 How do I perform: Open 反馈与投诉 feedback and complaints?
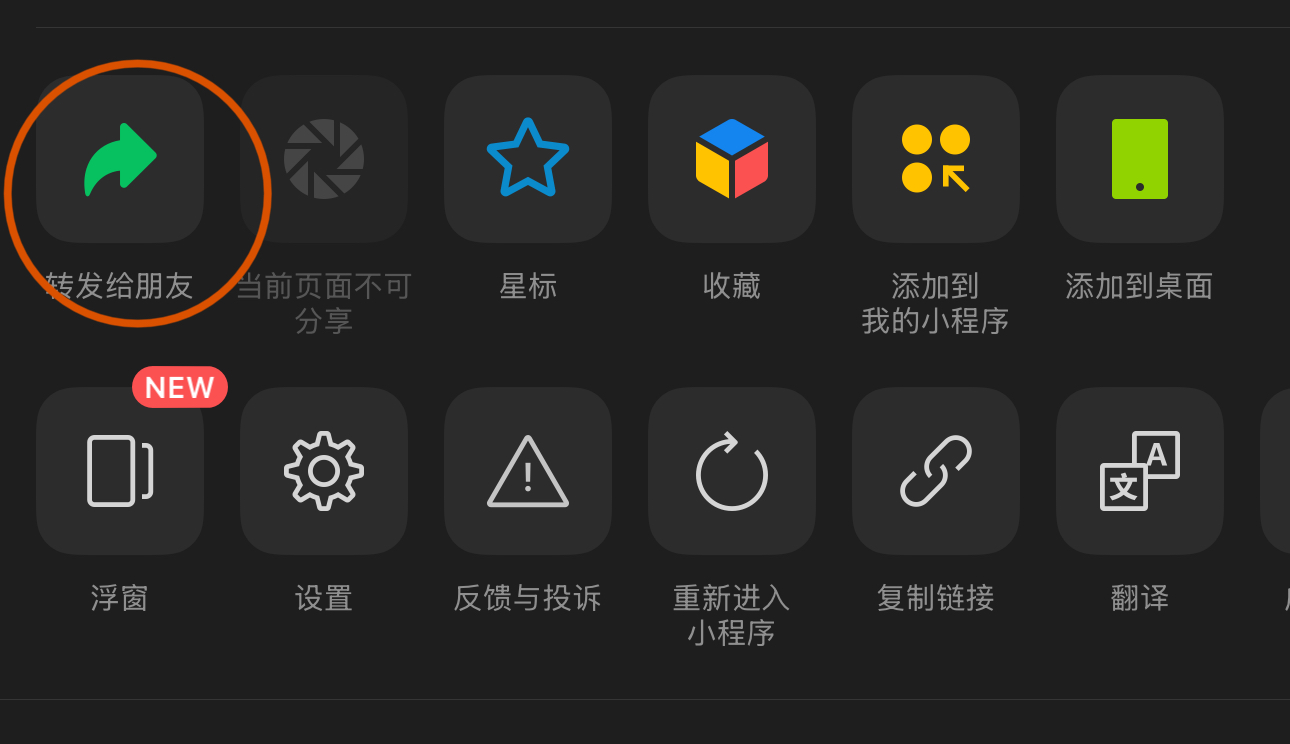(528, 471)
